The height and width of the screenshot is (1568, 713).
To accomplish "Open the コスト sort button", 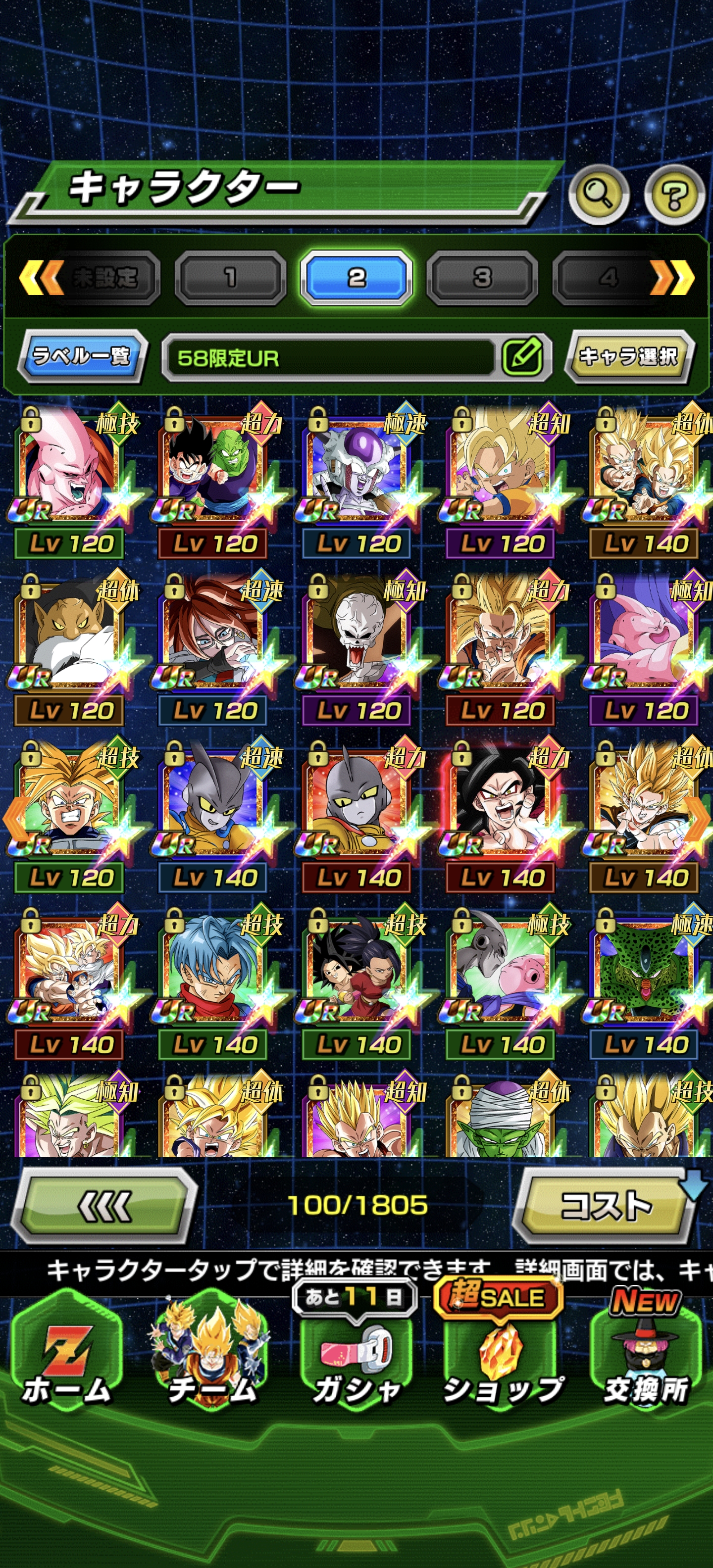I will coord(605,1205).
